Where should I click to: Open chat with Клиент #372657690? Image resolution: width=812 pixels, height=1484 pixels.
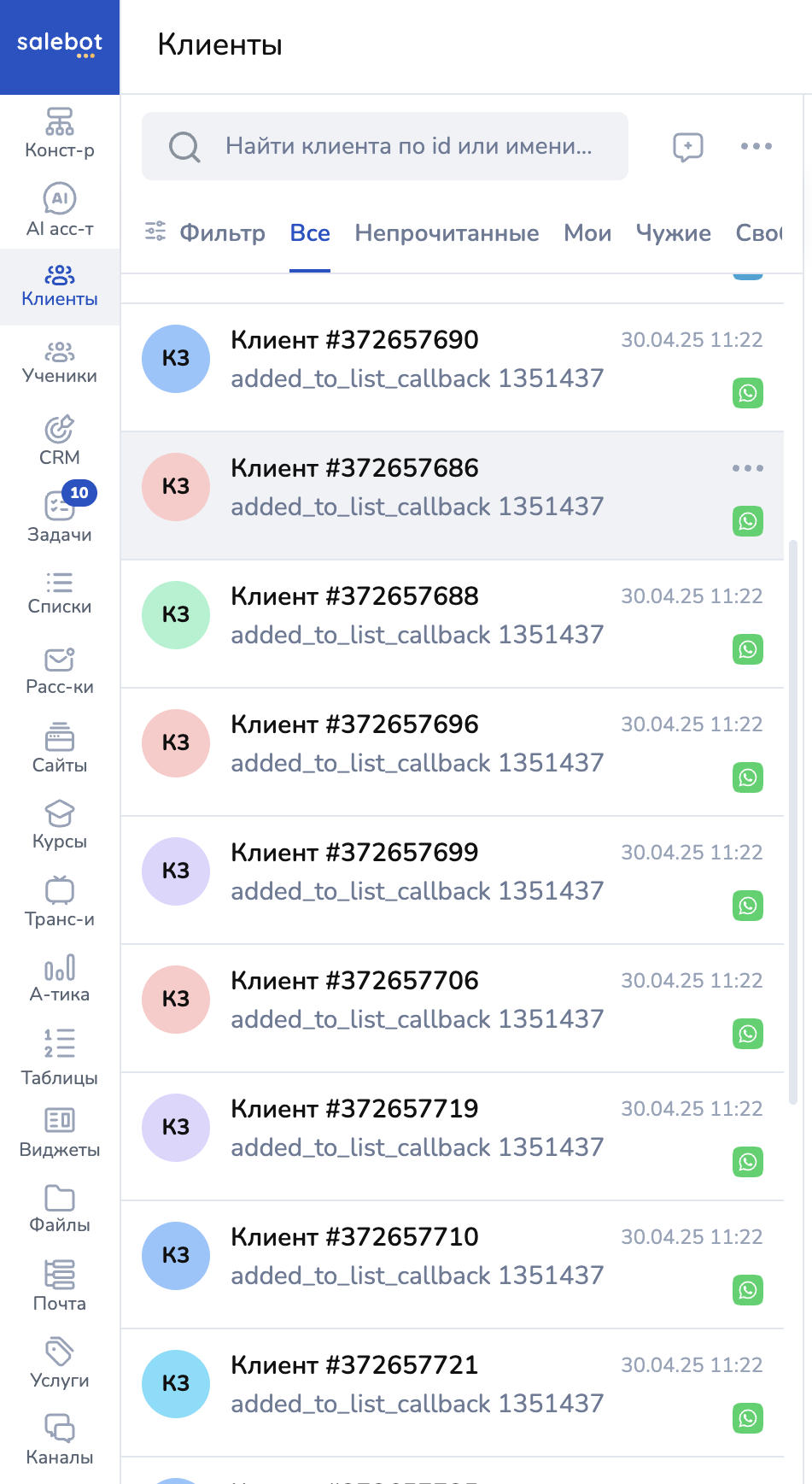point(417,359)
